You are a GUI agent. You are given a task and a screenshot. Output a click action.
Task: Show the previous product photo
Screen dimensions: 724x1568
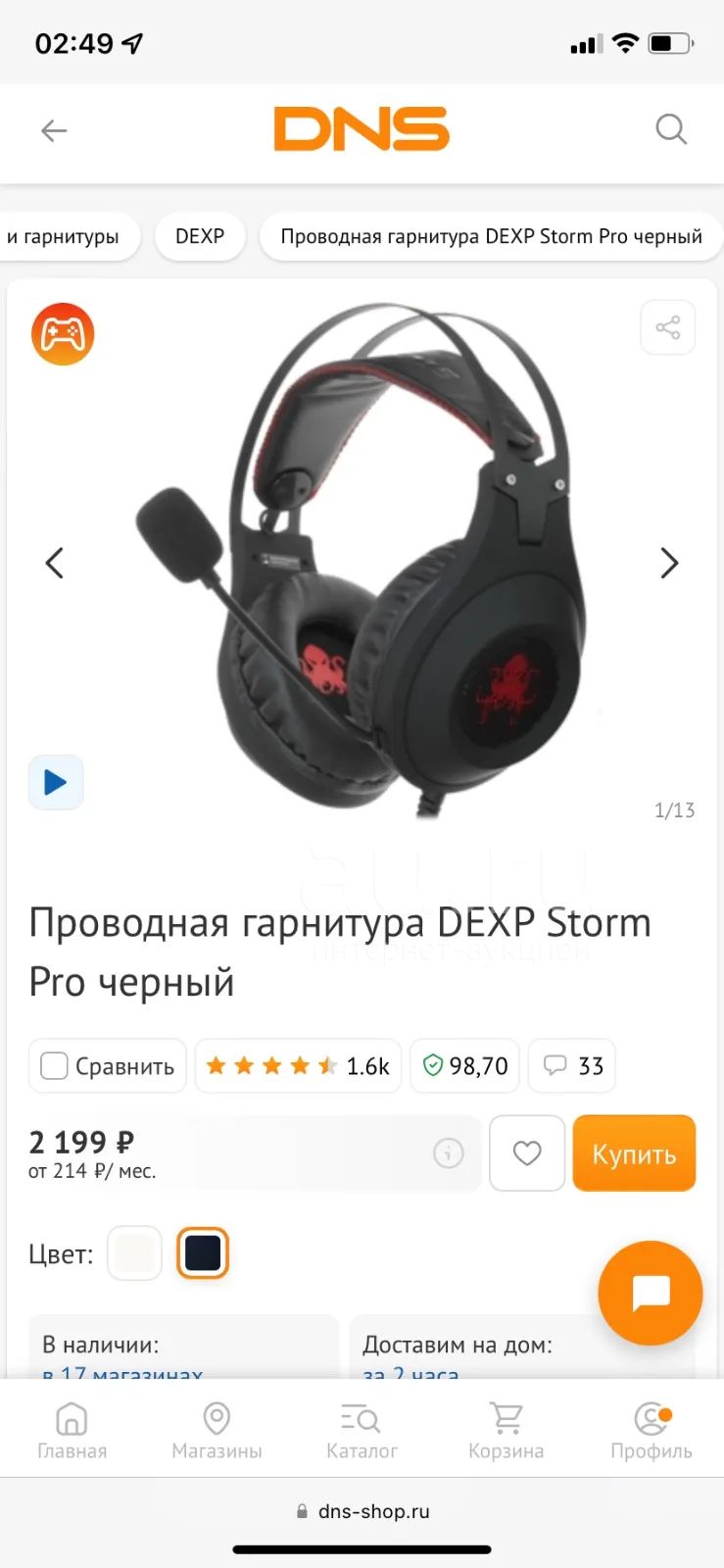[x=55, y=563]
